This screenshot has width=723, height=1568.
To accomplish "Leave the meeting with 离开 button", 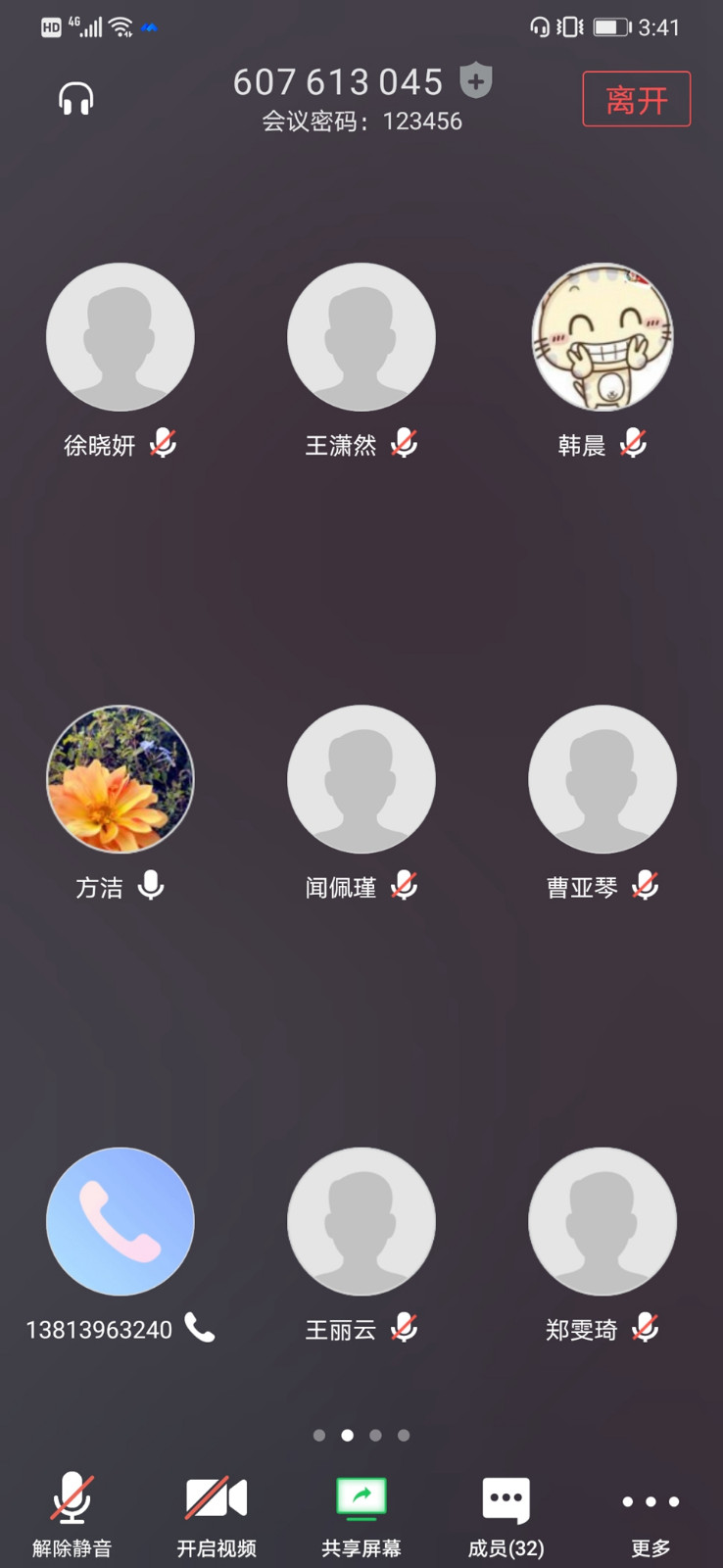I will (x=636, y=99).
